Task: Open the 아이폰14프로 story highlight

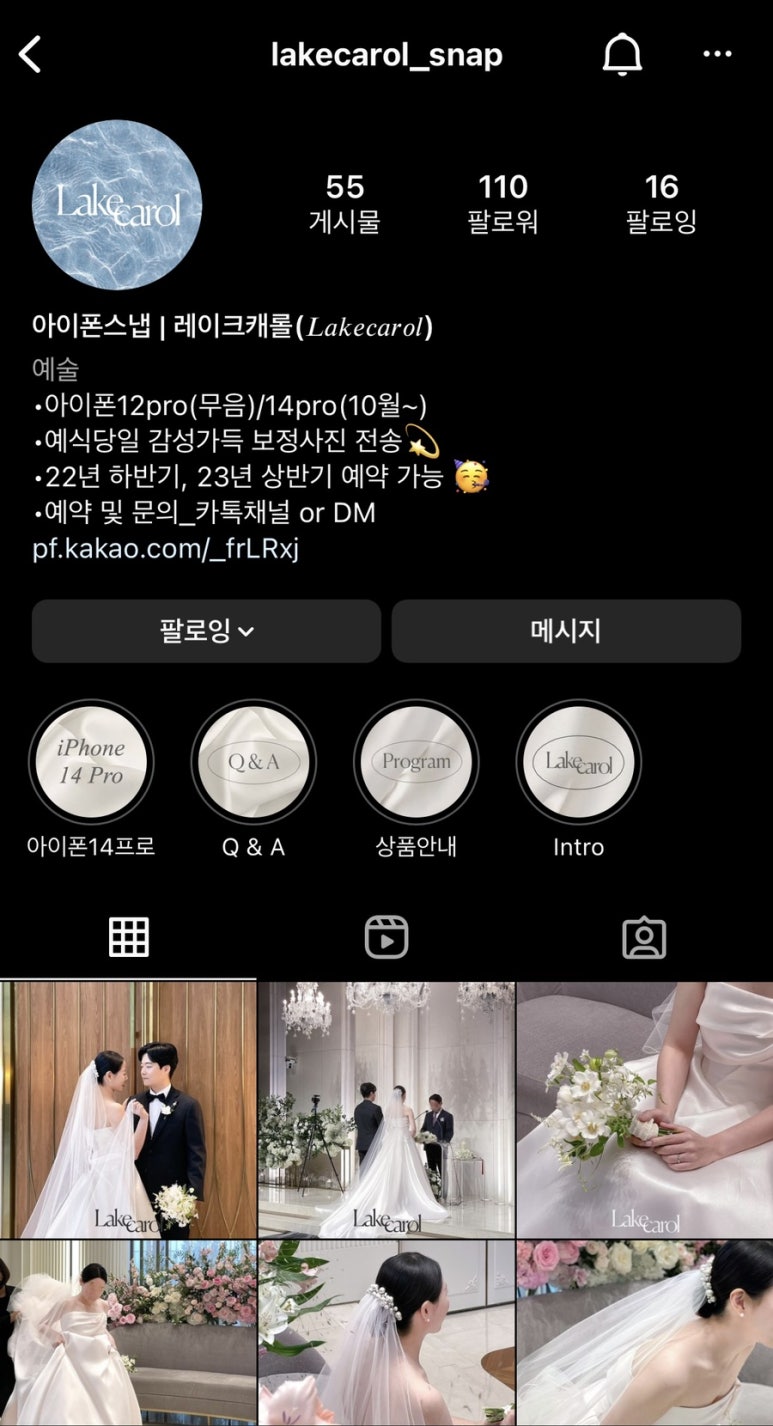Action: coord(91,763)
